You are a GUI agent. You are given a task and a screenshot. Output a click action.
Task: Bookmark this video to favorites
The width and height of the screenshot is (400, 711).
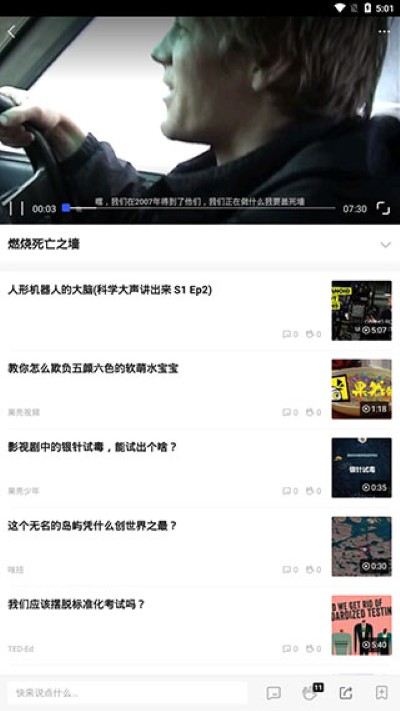tap(381, 692)
